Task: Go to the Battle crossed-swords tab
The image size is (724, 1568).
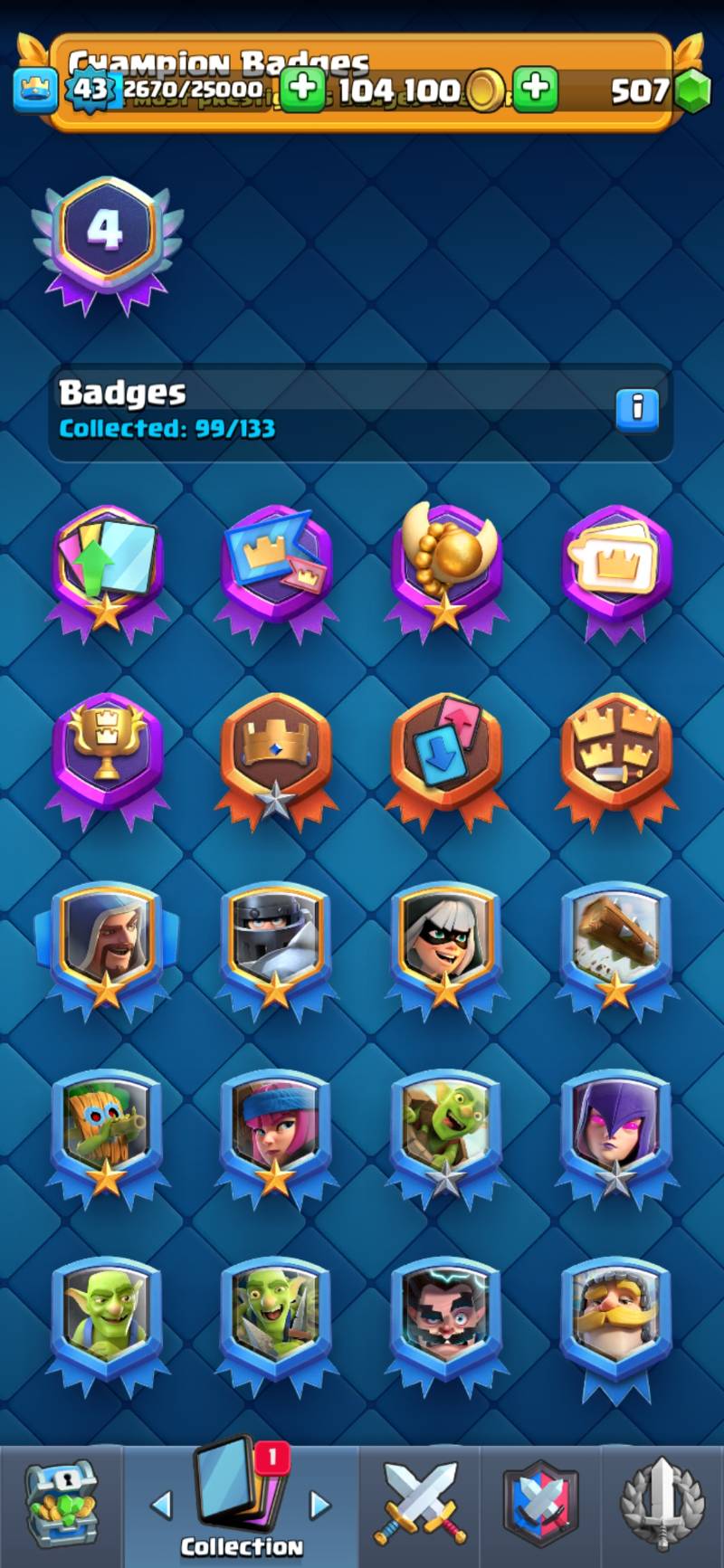Action: coord(420,1504)
